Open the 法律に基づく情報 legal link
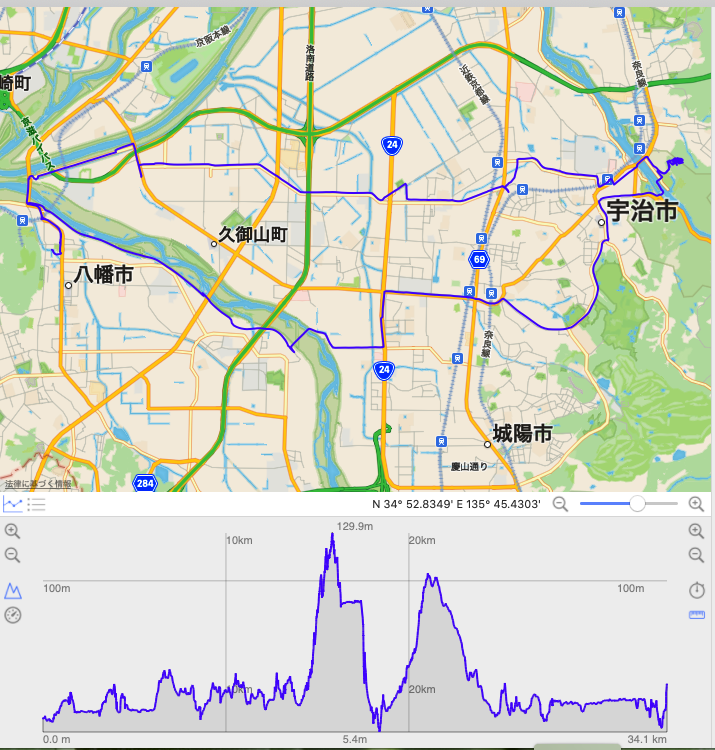The height and width of the screenshot is (750, 715). [x=37, y=485]
